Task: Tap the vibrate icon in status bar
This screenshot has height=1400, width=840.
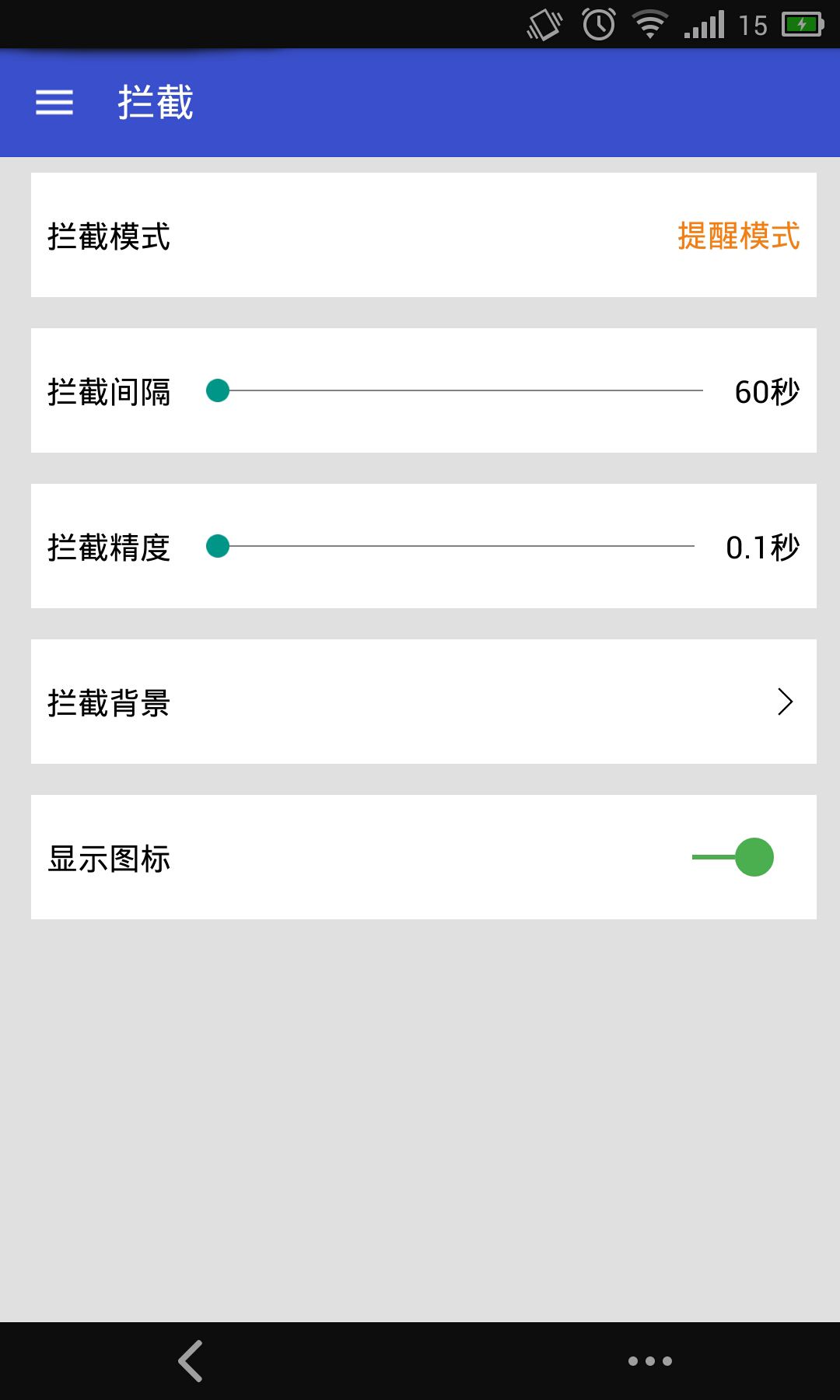Action: pos(544,26)
